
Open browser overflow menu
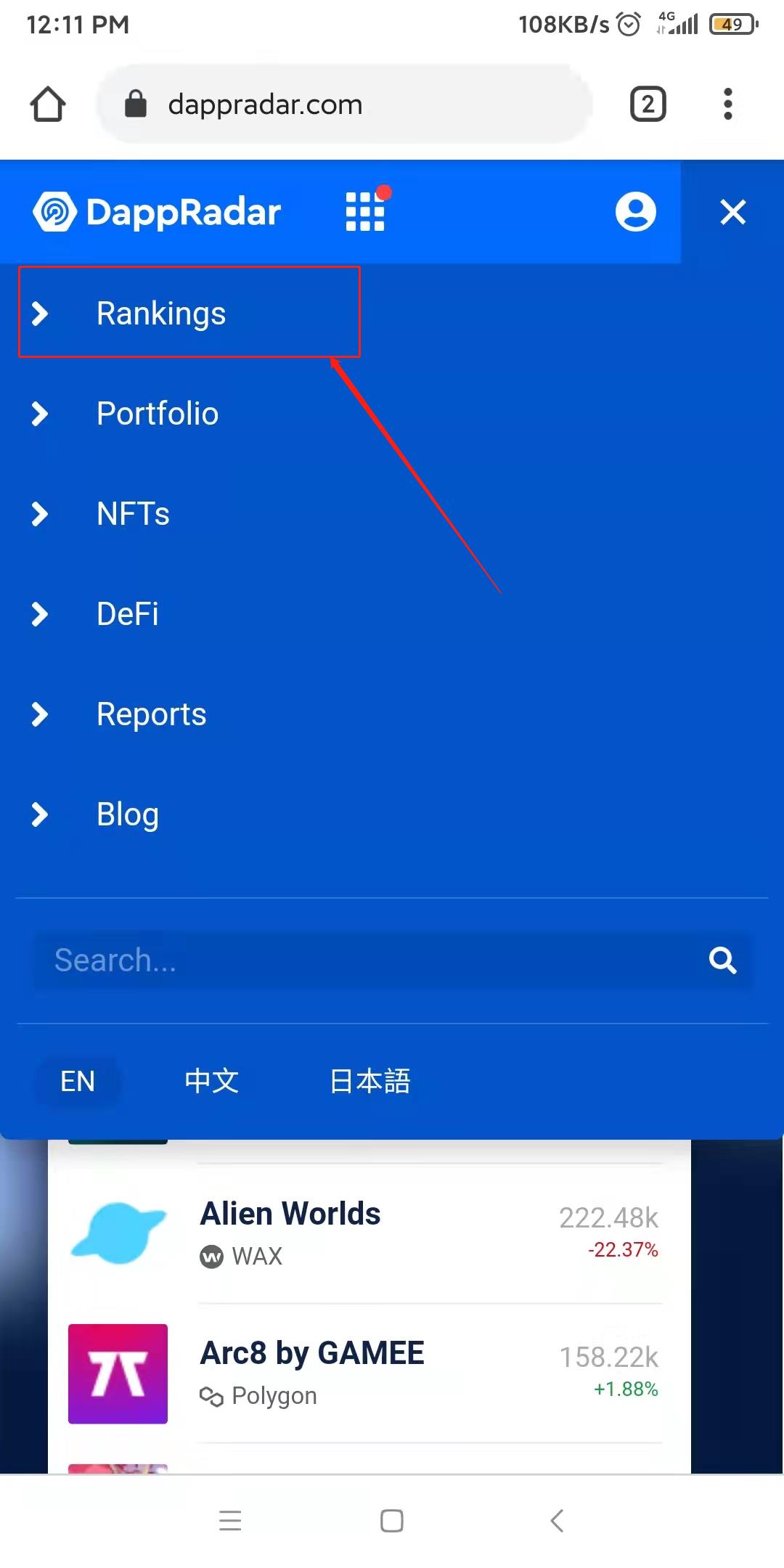[727, 104]
